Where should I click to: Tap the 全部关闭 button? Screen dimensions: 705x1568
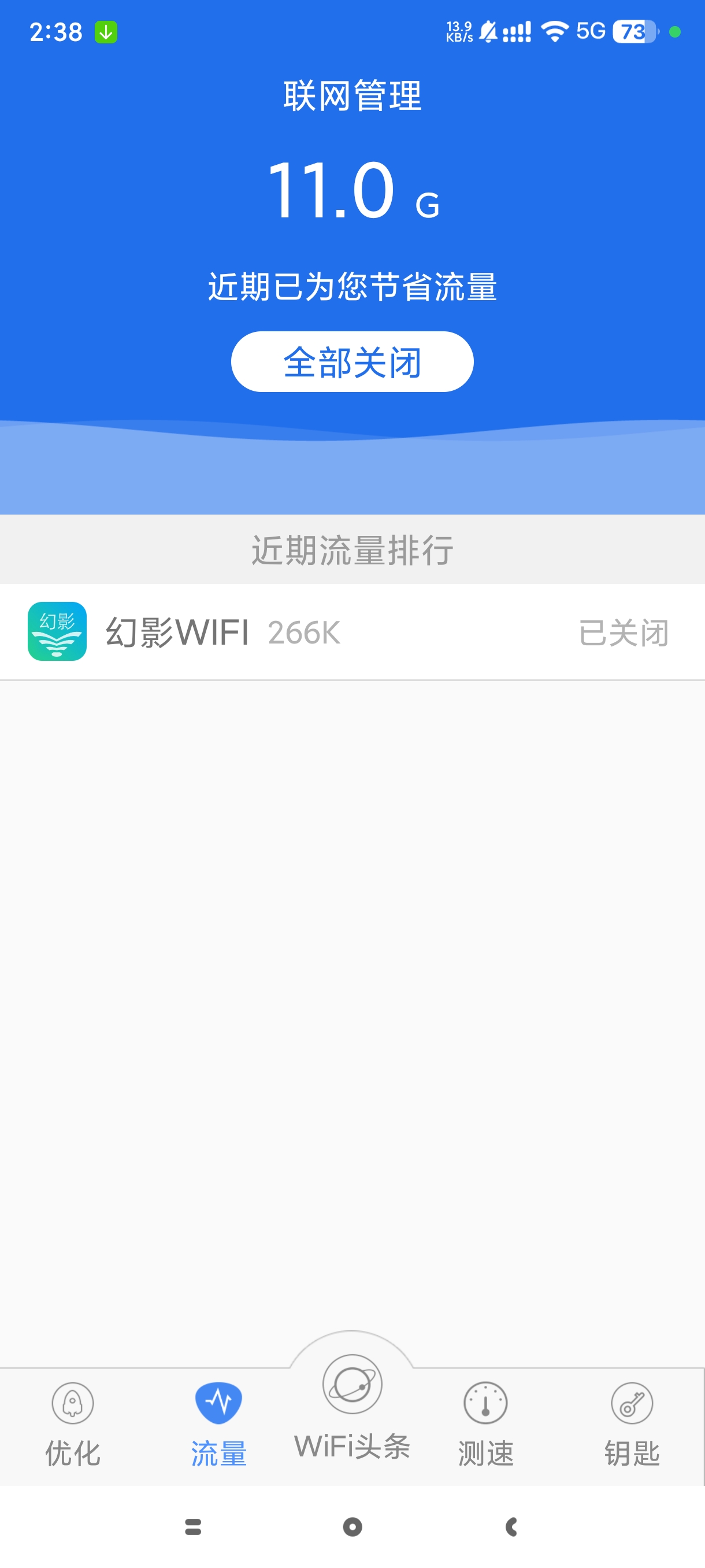point(352,361)
